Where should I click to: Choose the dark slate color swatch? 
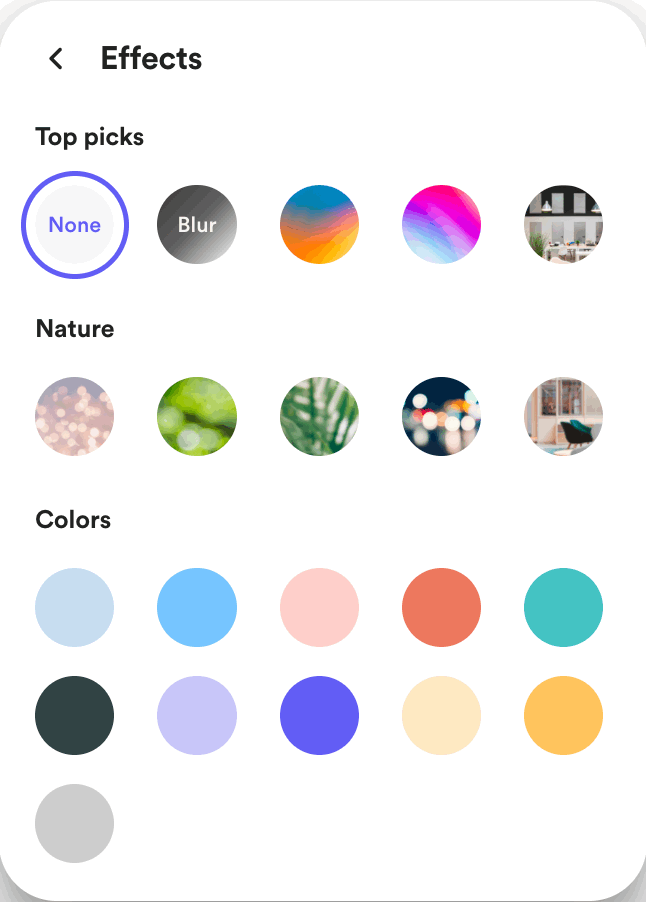click(x=75, y=715)
